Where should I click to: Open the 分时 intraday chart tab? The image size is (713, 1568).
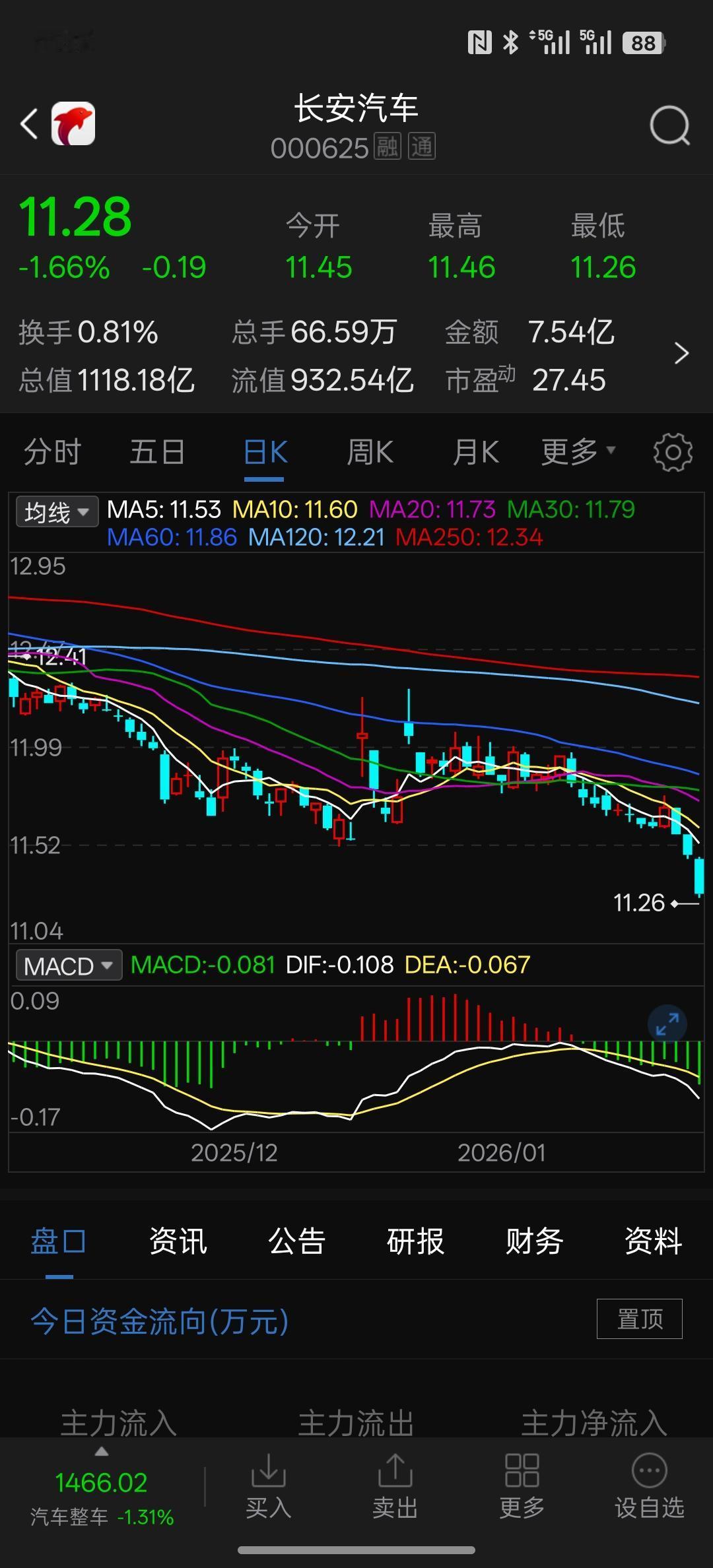click(x=51, y=453)
